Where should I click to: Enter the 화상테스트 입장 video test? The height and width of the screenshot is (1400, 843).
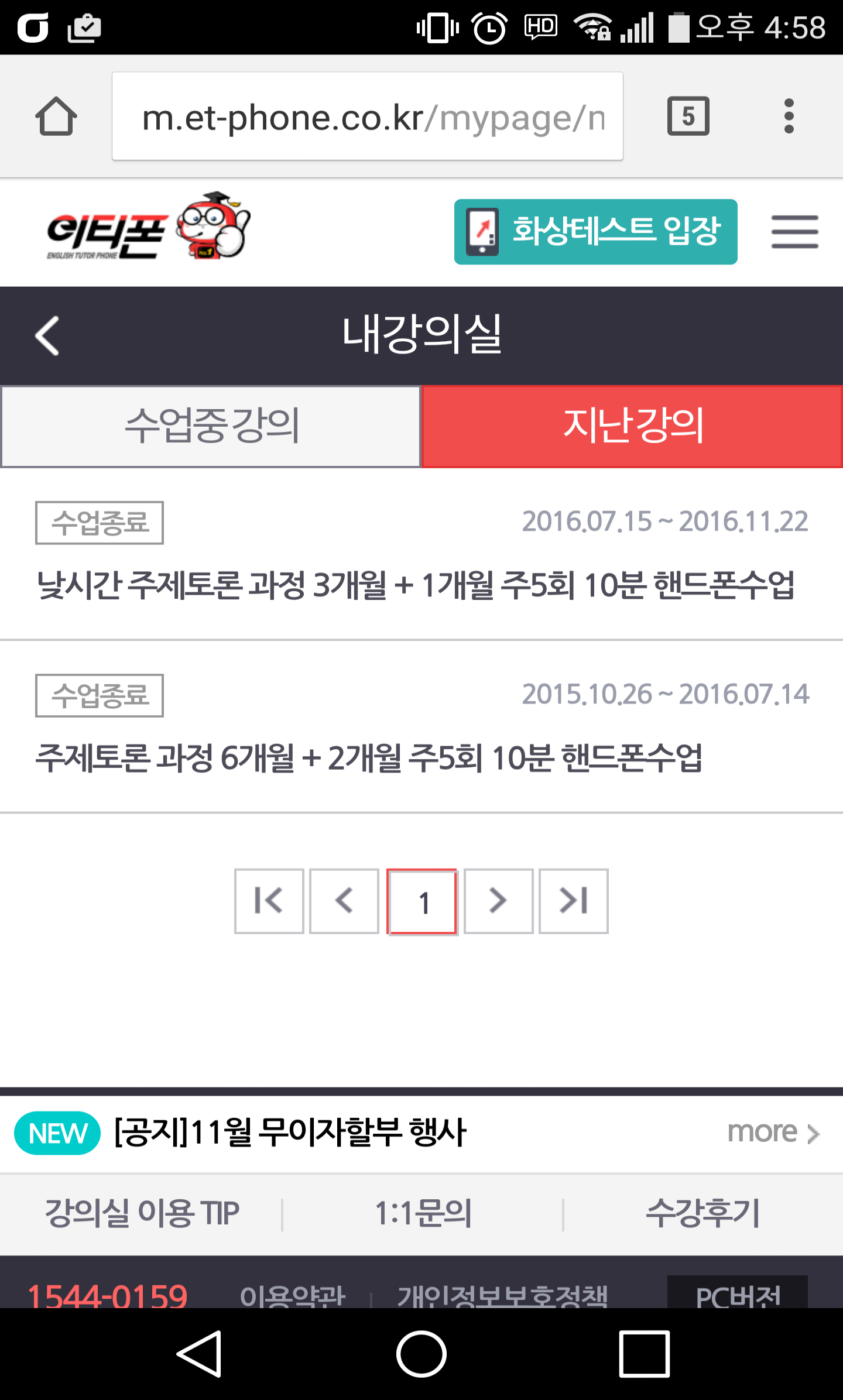click(595, 232)
